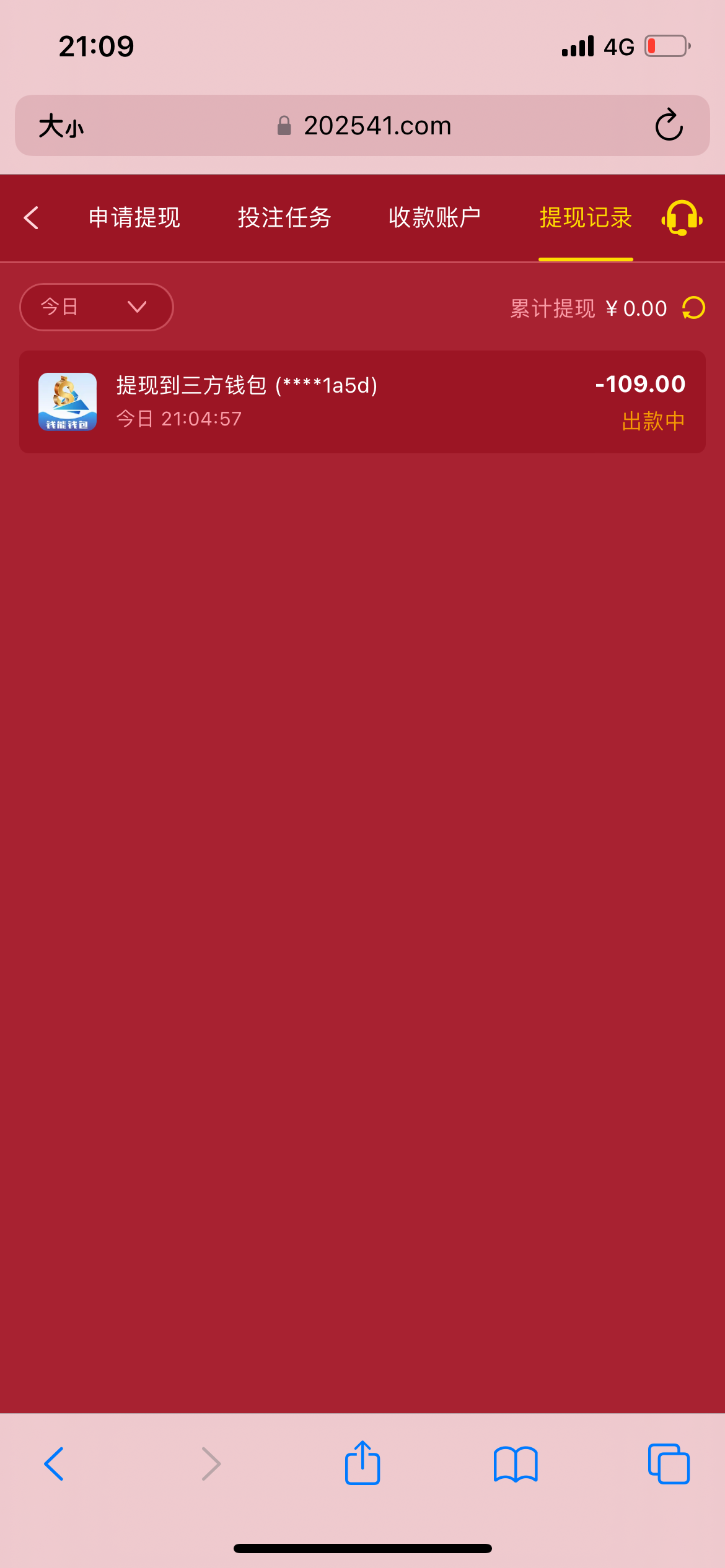This screenshot has height=1568, width=725.
Task: Switch to the 投注任务 tab
Action: pos(284,218)
